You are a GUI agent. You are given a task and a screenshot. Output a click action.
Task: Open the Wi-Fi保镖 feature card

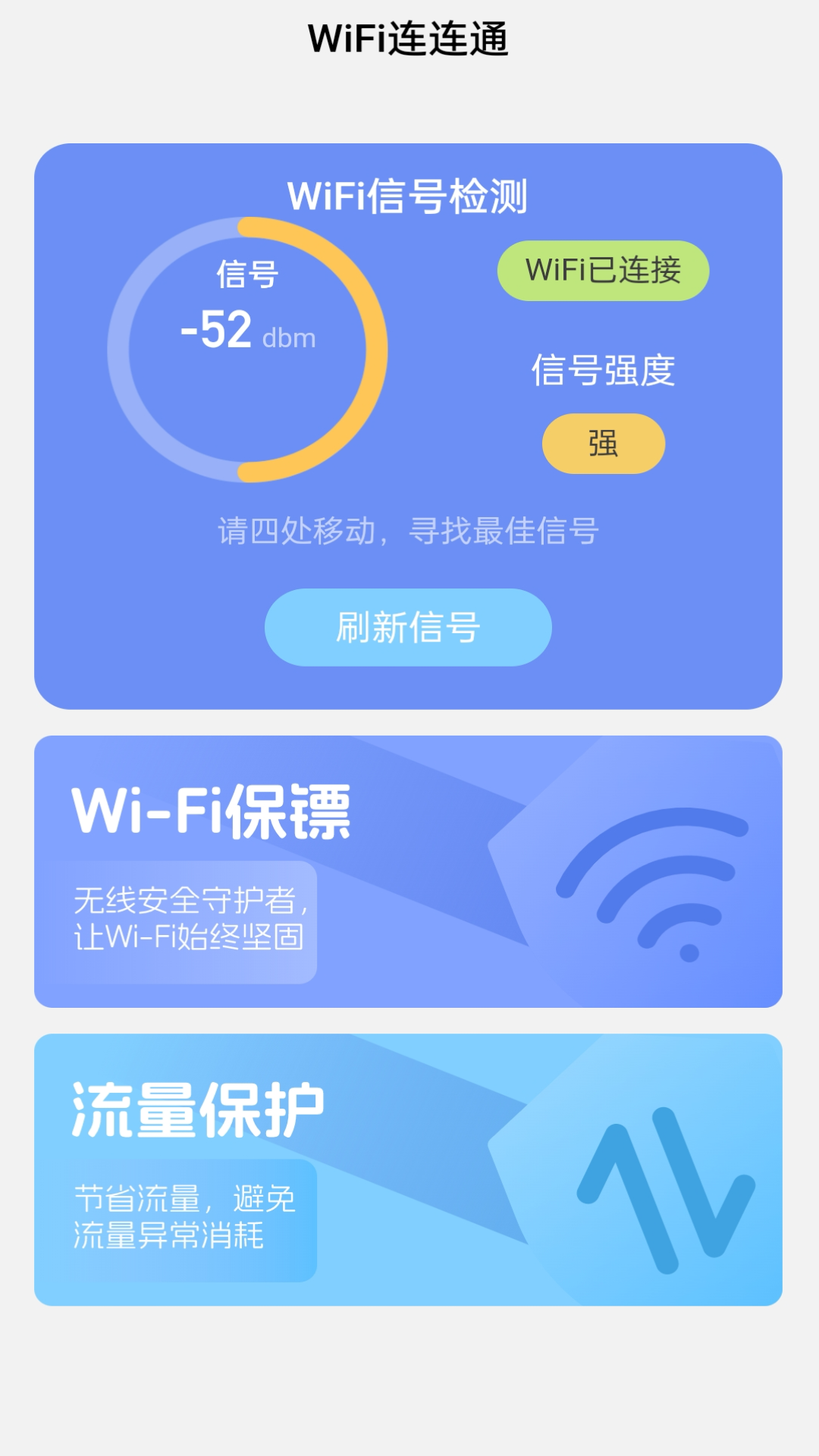coord(409,868)
